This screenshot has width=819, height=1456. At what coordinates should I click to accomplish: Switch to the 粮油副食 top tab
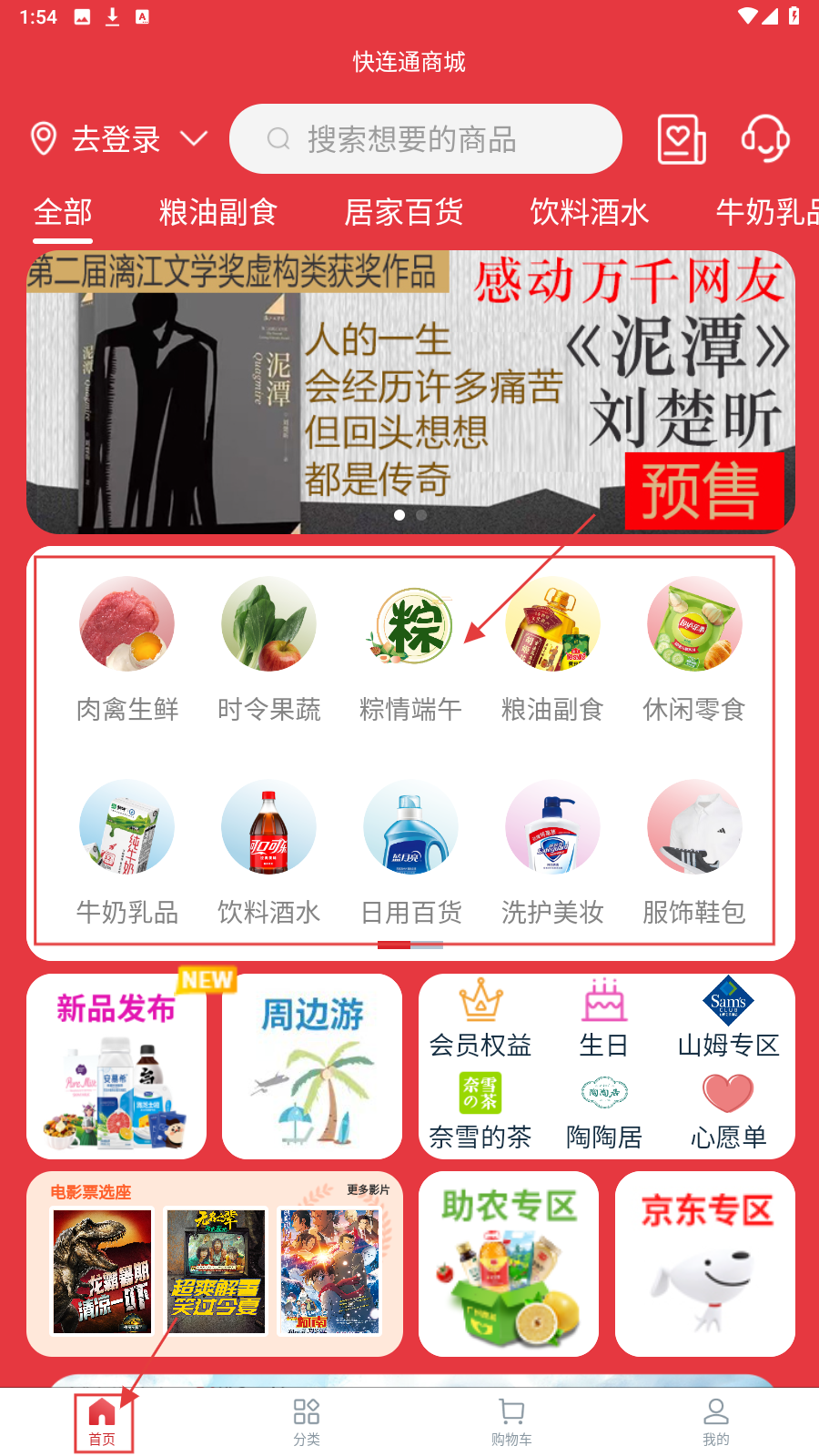[217, 213]
